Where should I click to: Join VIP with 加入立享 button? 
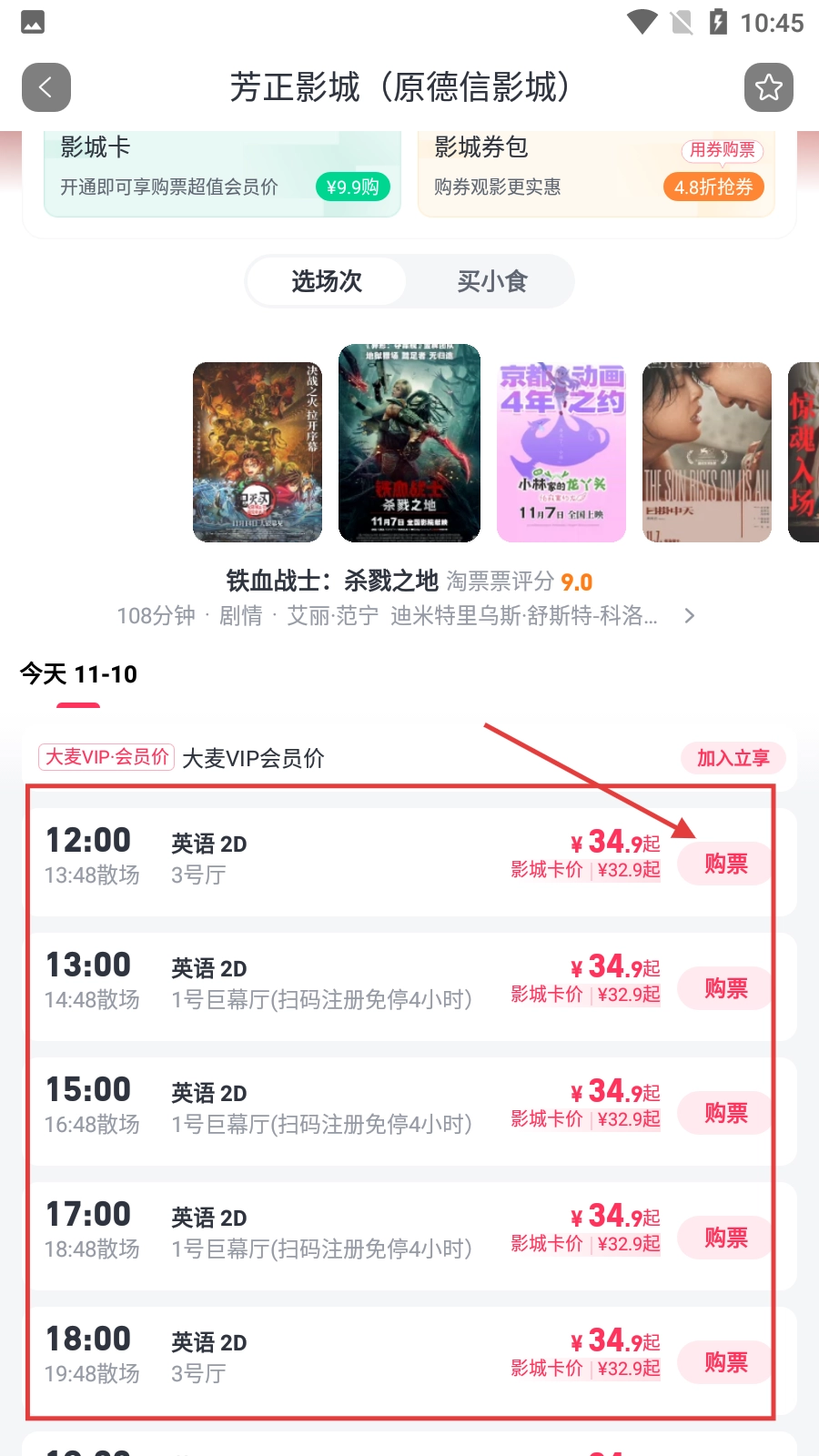pyautogui.click(x=733, y=758)
